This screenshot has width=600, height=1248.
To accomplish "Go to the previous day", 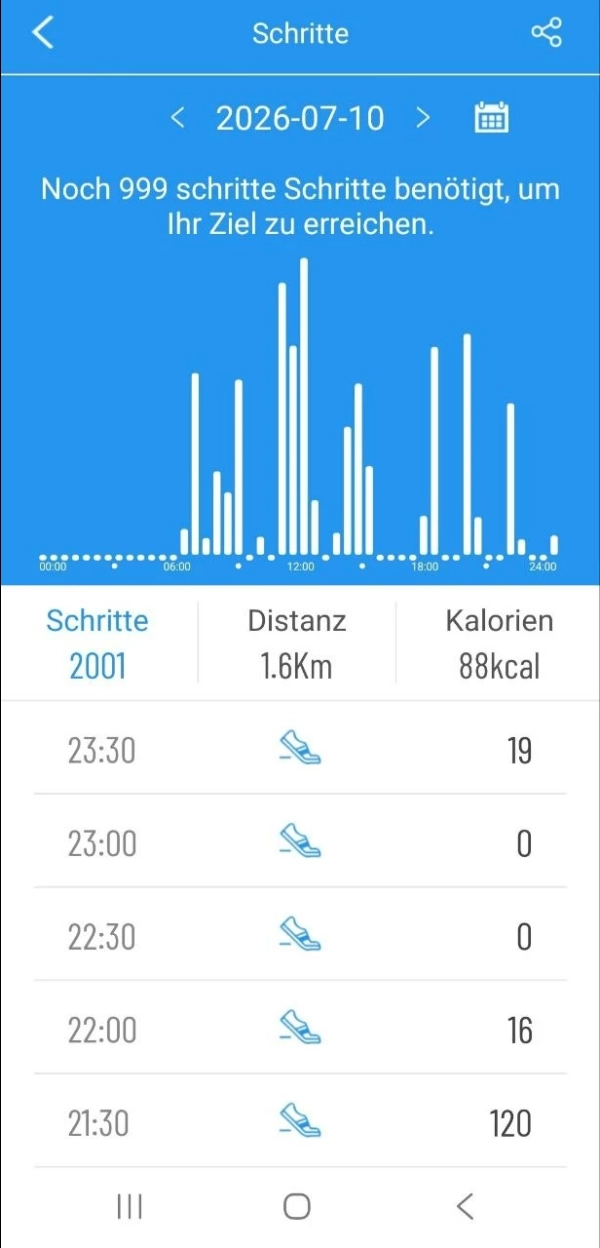I will [178, 118].
